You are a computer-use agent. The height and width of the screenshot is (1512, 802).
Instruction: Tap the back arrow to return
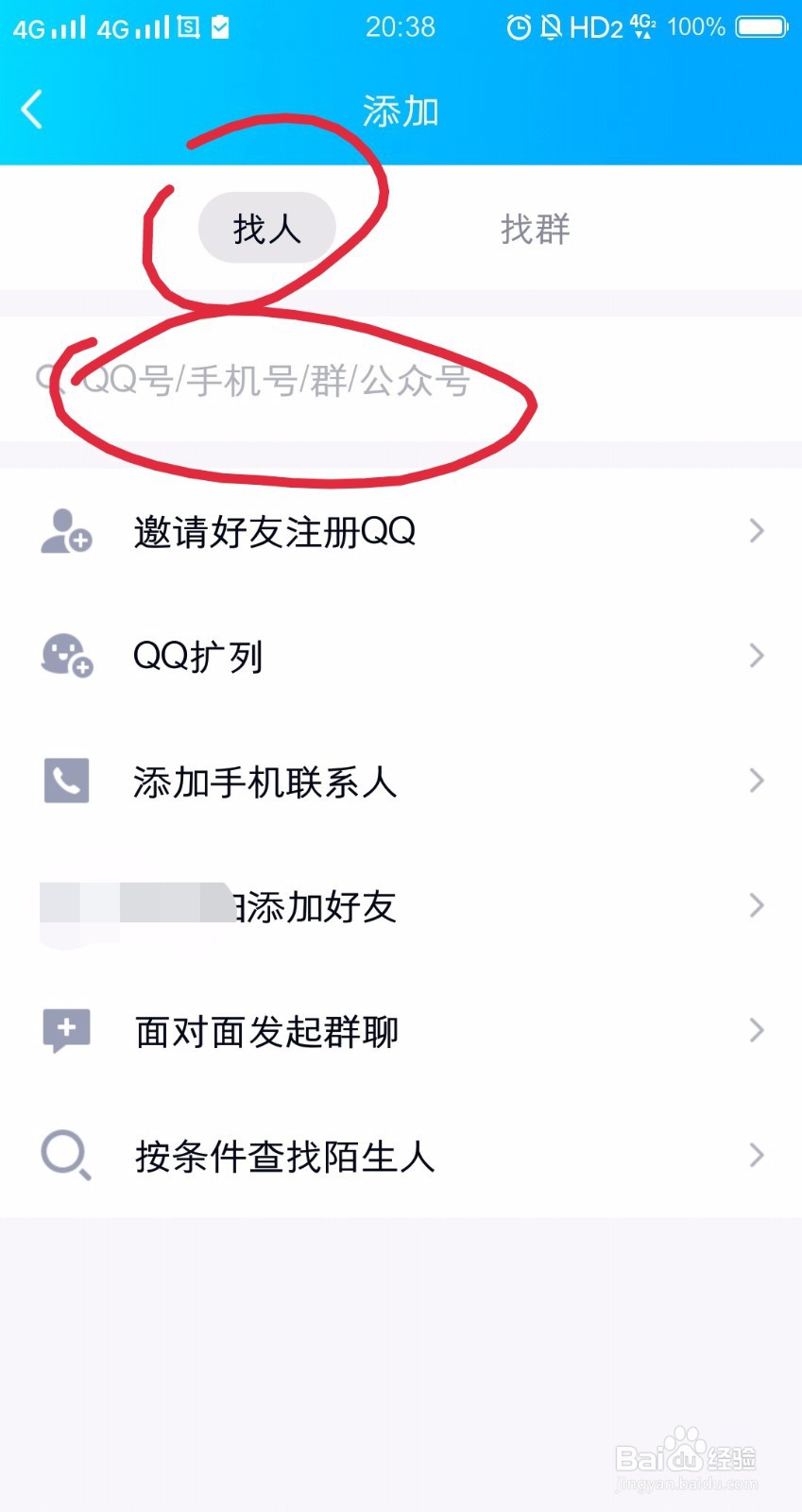31,109
